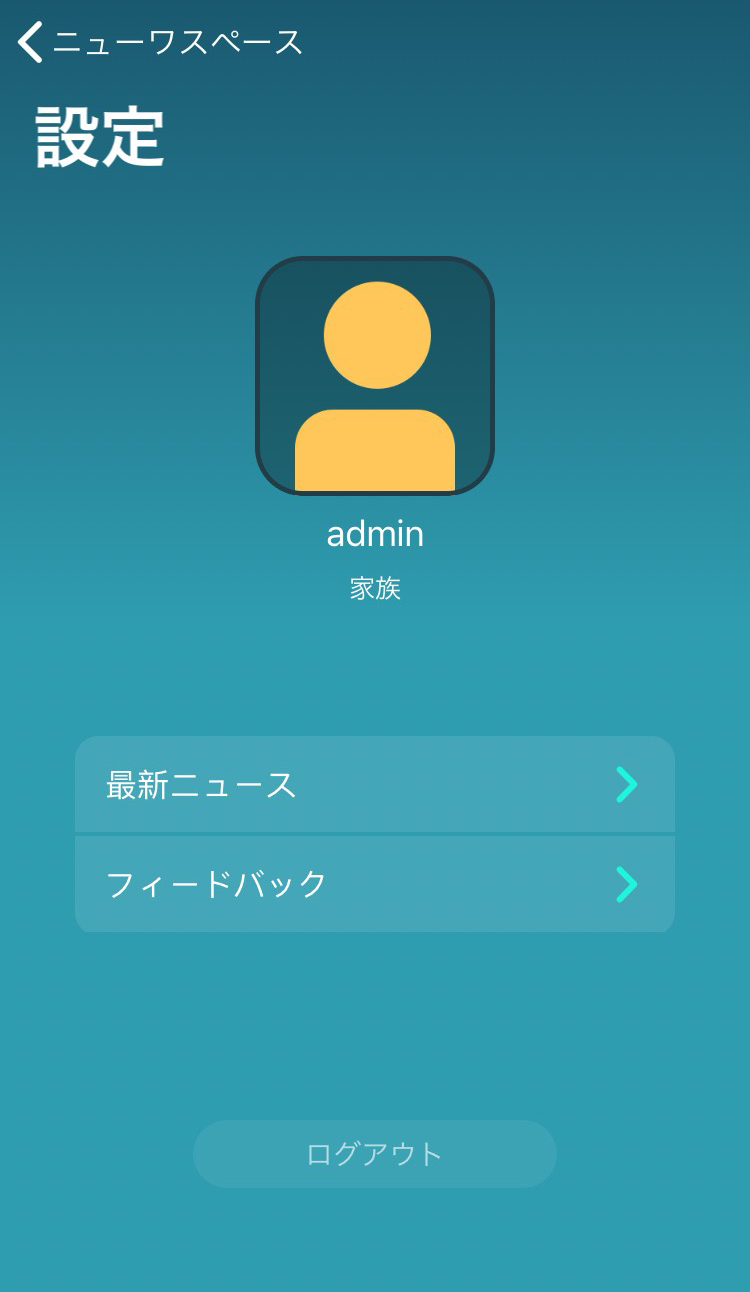Tap the admin profile avatar
Image resolution: width=750 pixels, height=1292 pixels.
point(375,376)
